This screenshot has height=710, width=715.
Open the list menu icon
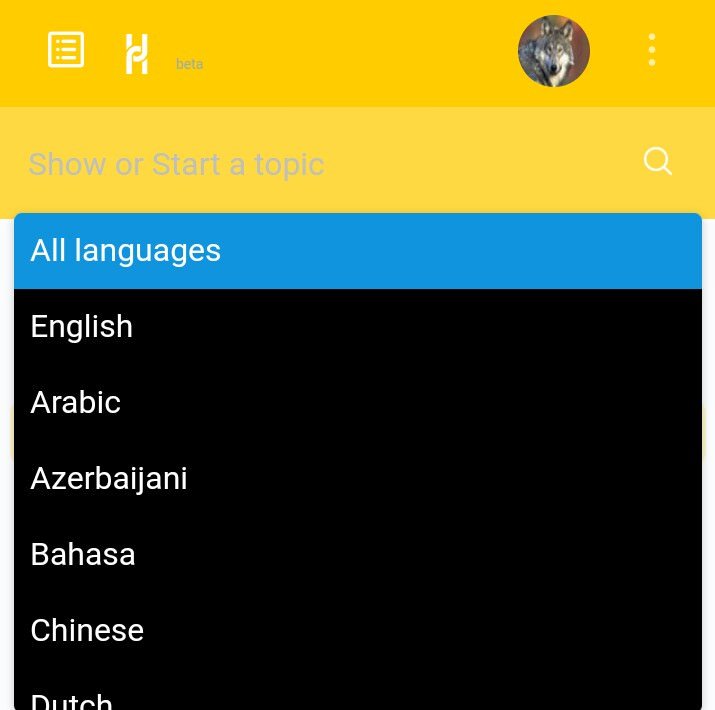pos(66,50)
